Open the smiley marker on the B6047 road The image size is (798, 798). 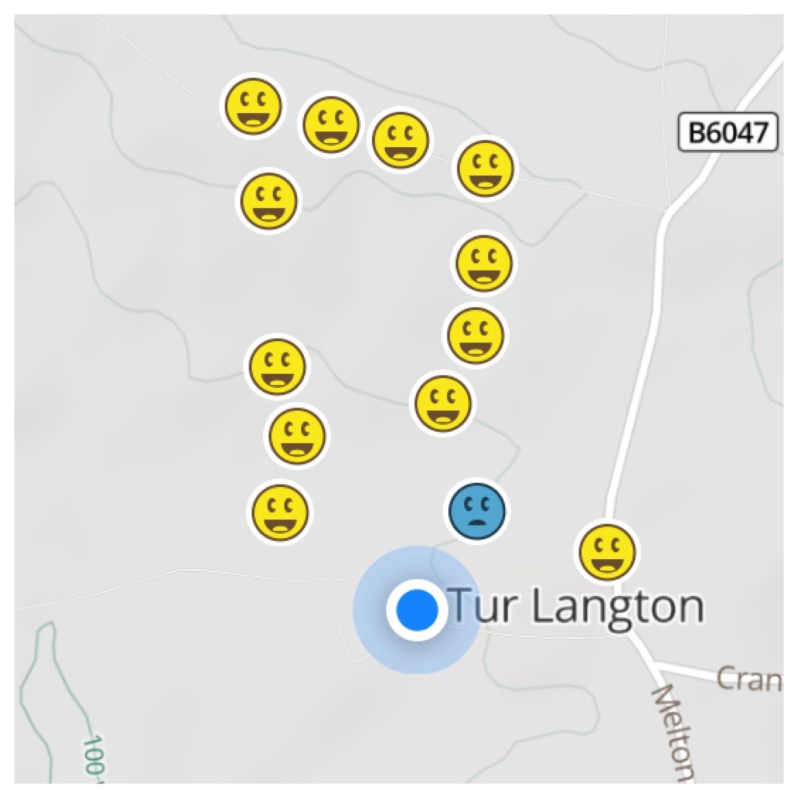607,551
